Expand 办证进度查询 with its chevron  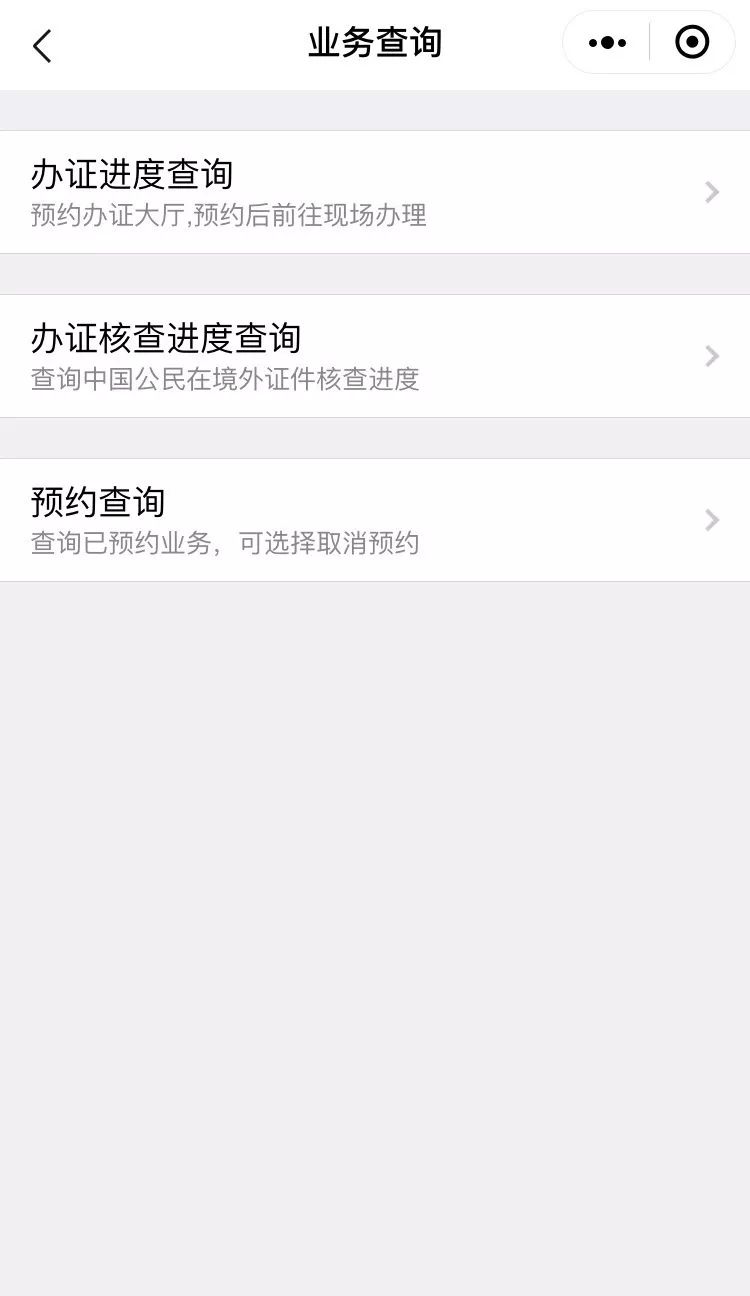tap(711, 192)
